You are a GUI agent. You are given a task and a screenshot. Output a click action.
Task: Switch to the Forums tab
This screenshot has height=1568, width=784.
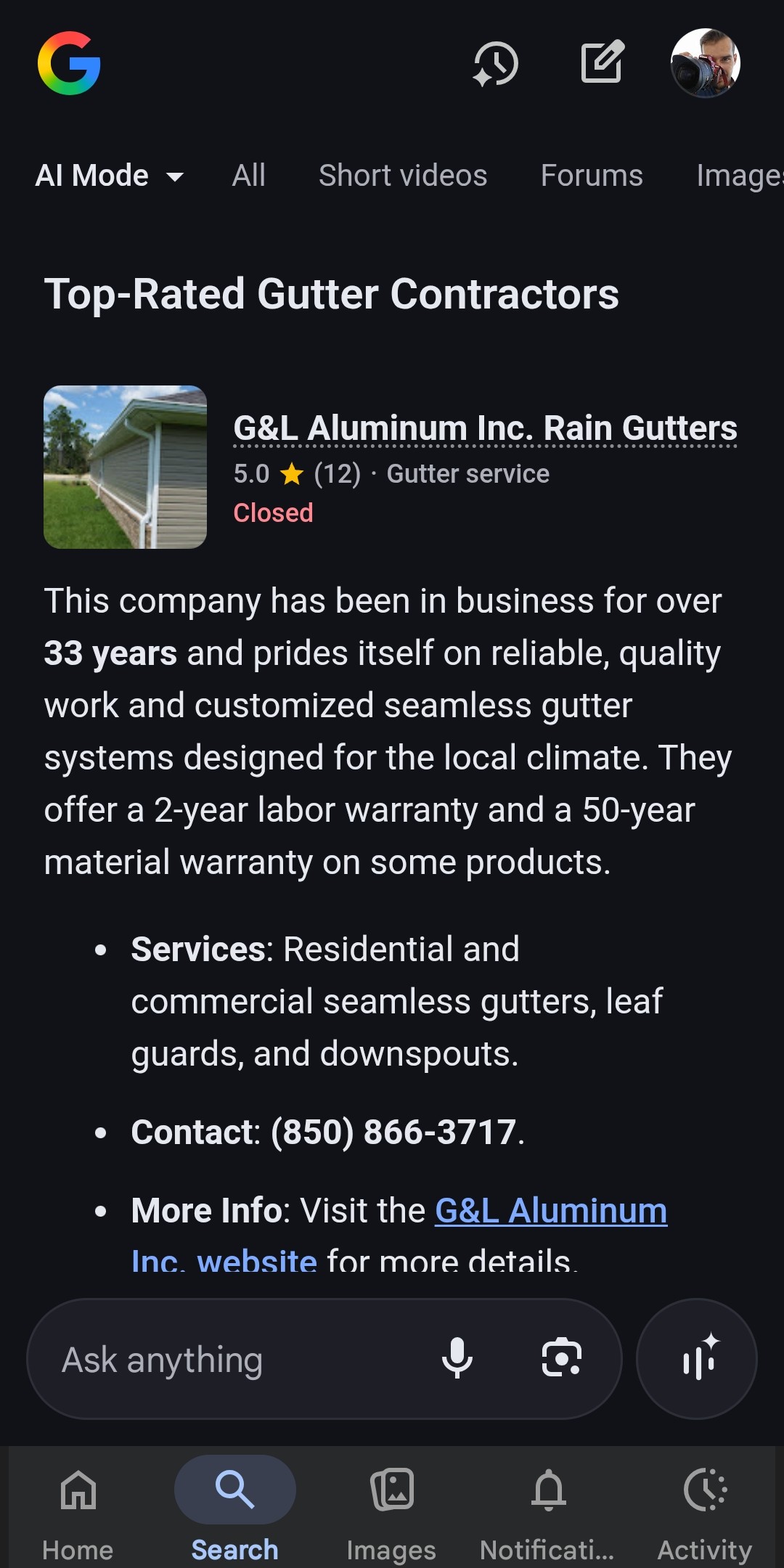592,176
